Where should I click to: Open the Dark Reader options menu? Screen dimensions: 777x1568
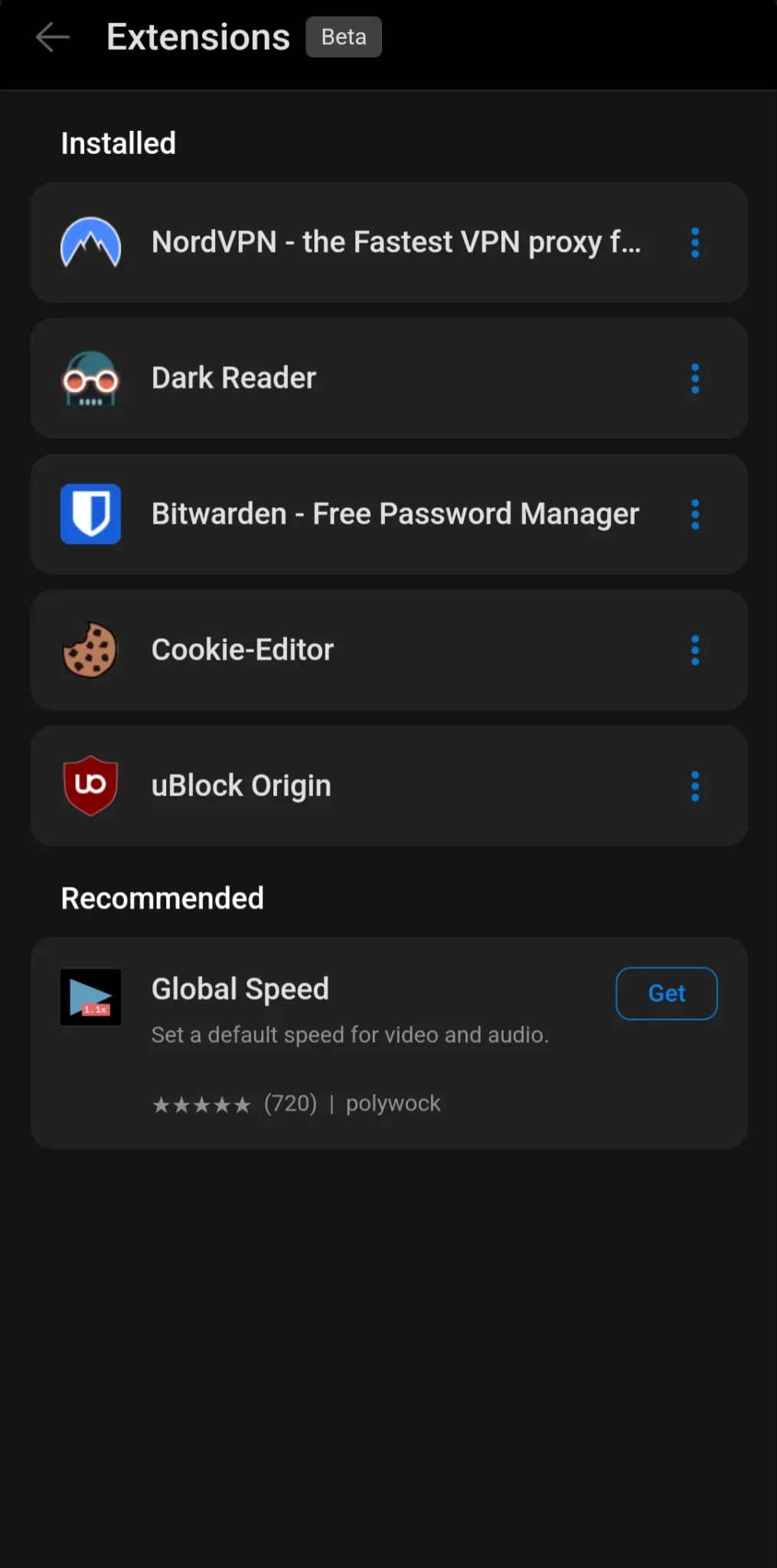pyautogui.click(x=695, y=377)
